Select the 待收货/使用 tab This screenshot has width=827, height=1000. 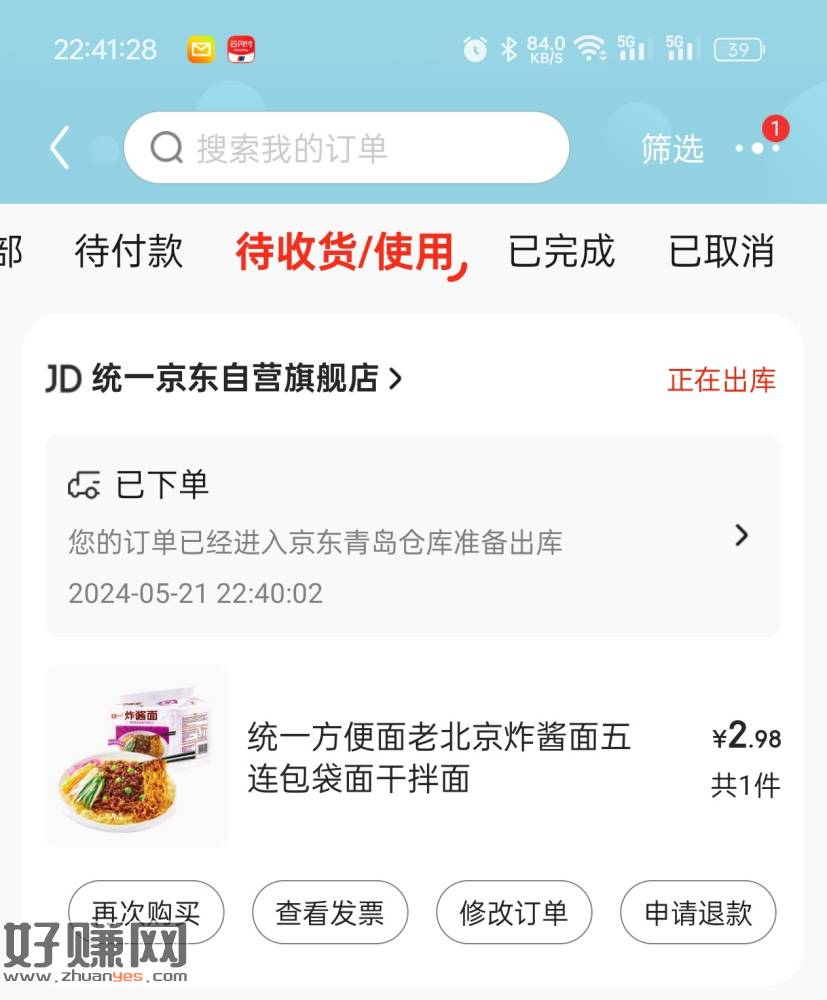click(346, 251)
